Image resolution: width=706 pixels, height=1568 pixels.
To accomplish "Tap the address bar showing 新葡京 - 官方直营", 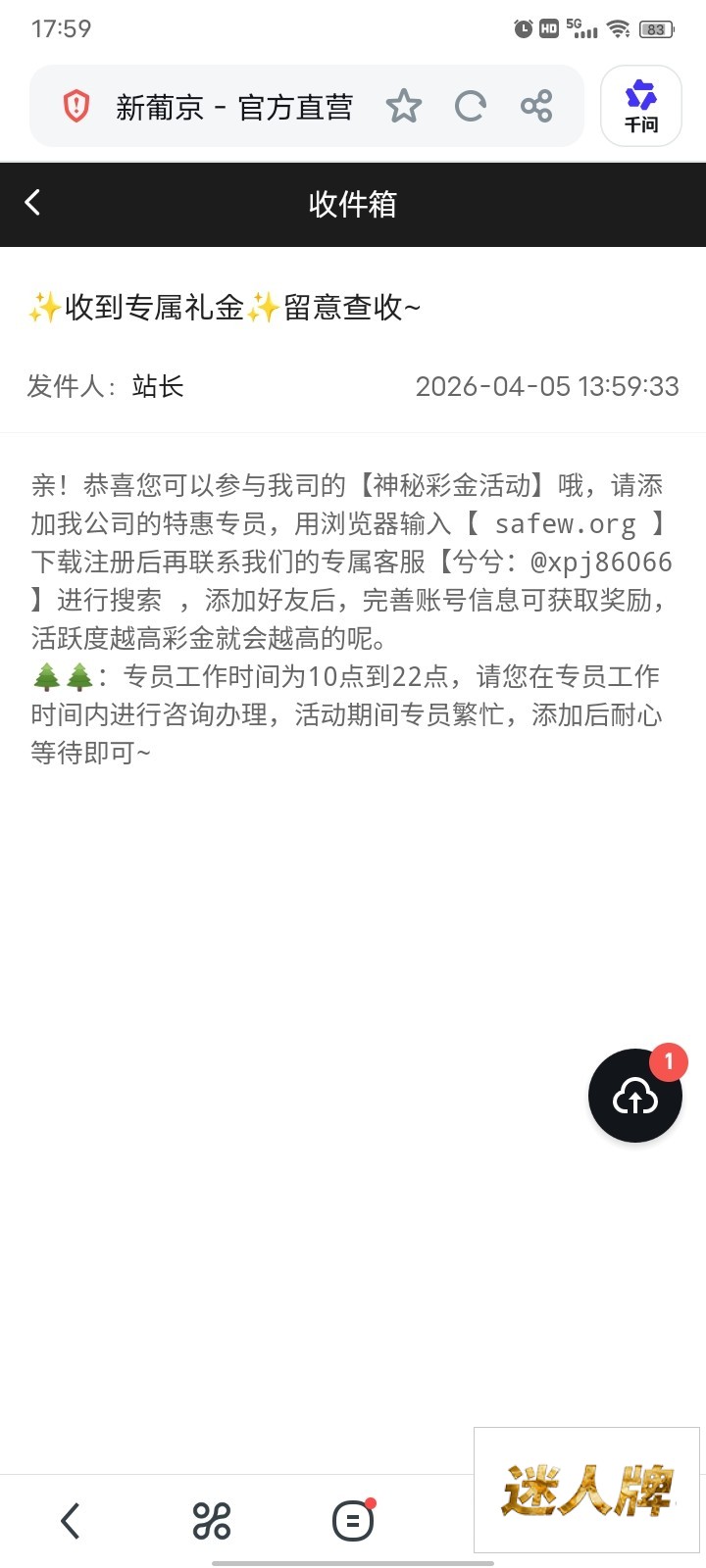I will [235, 107].
